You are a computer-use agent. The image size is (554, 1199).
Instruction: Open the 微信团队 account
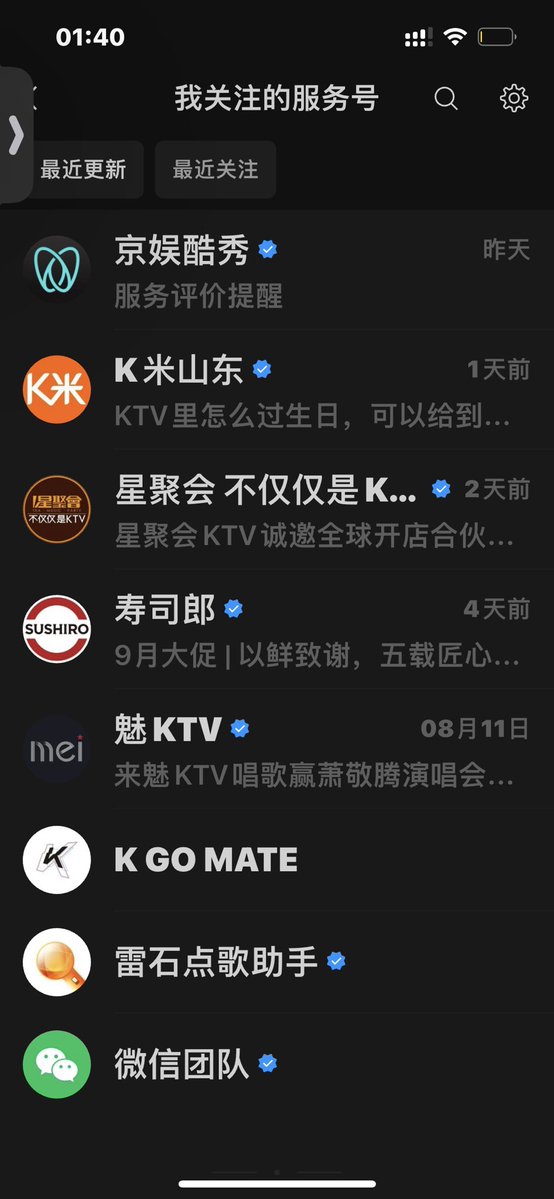click(x=277, y=1064)
